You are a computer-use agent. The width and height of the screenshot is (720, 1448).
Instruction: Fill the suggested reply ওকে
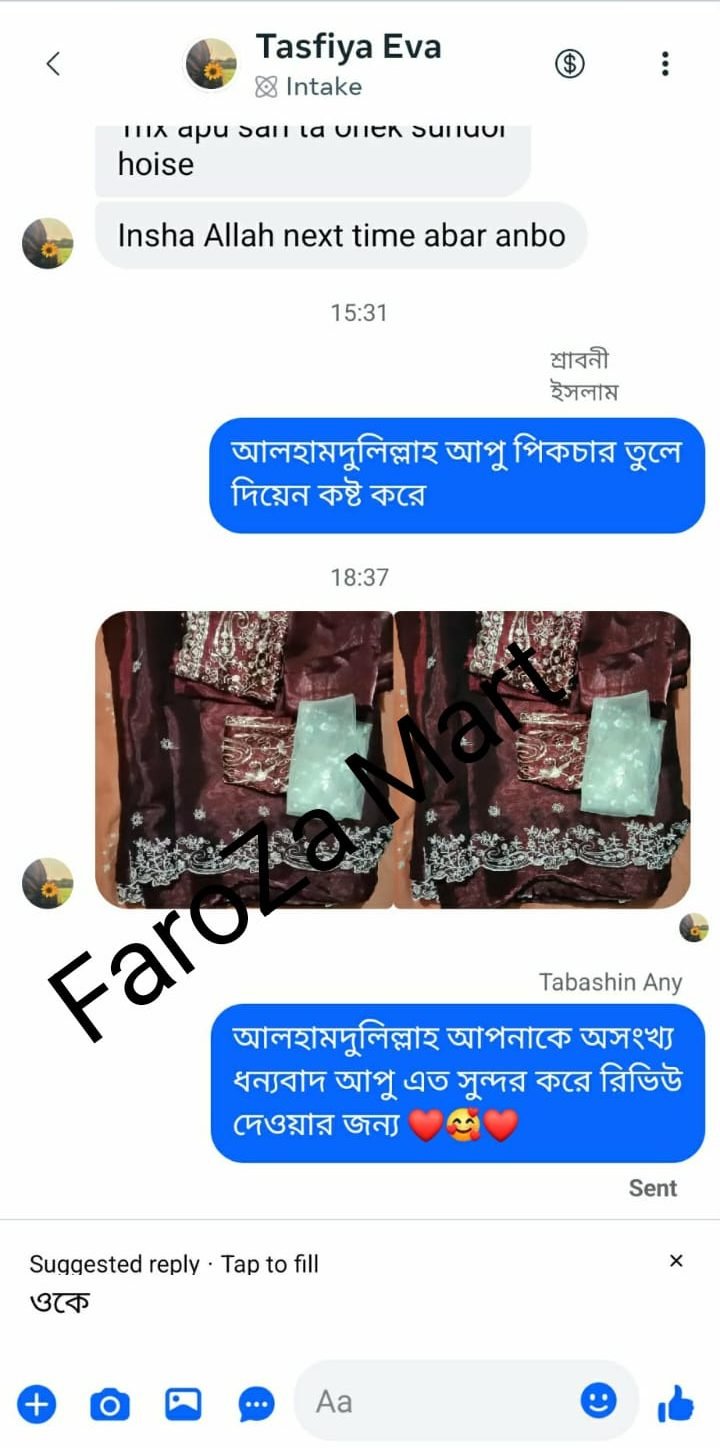pyautogui.click(x=60, y=1303)
